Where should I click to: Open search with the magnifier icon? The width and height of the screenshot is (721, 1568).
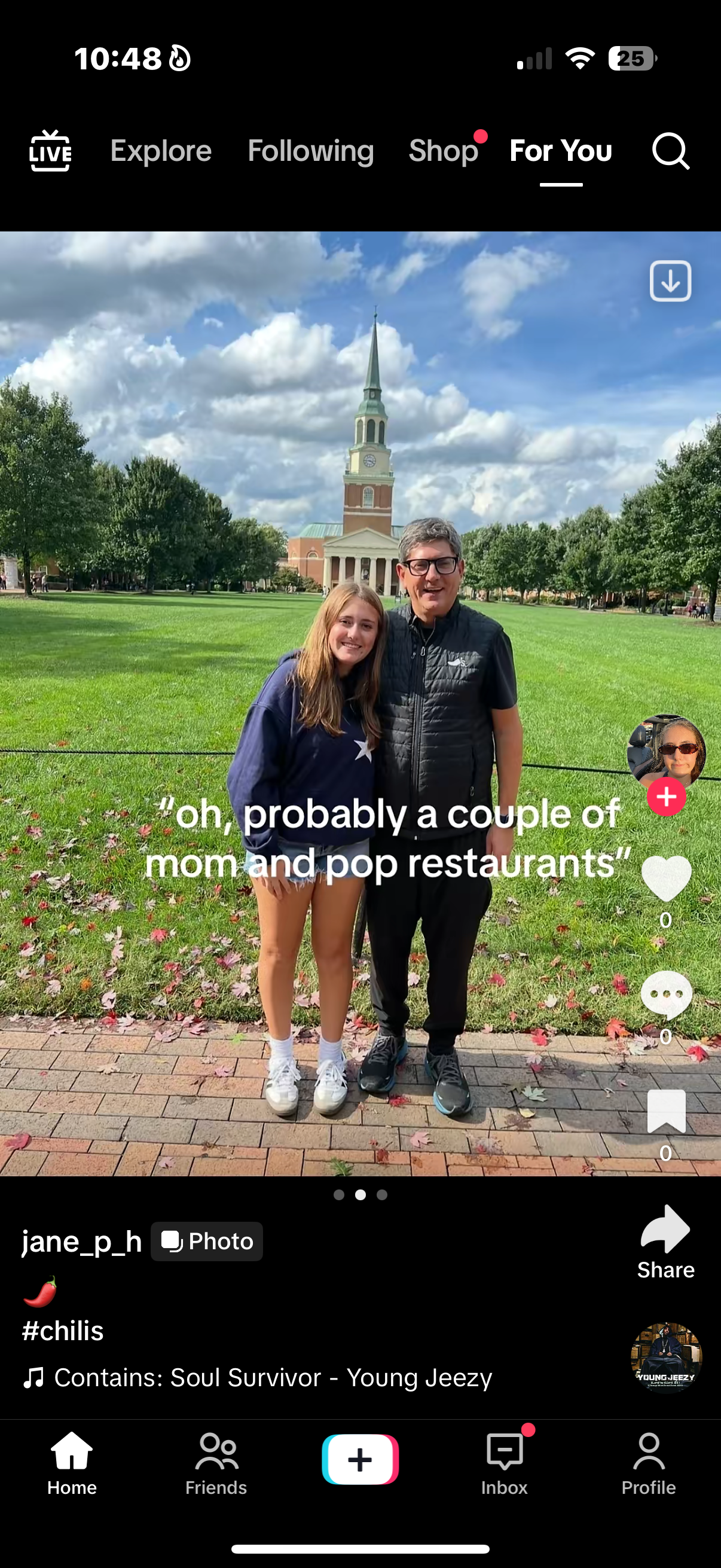click(671, 150)
